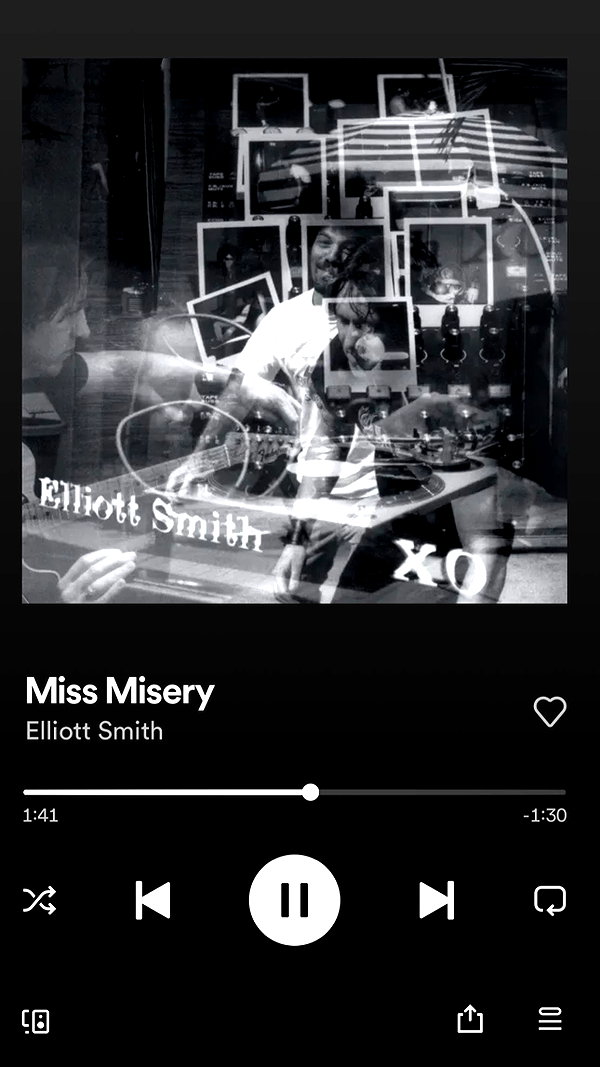
Task: Tap the playback progress bar
Action: (295, 792)
